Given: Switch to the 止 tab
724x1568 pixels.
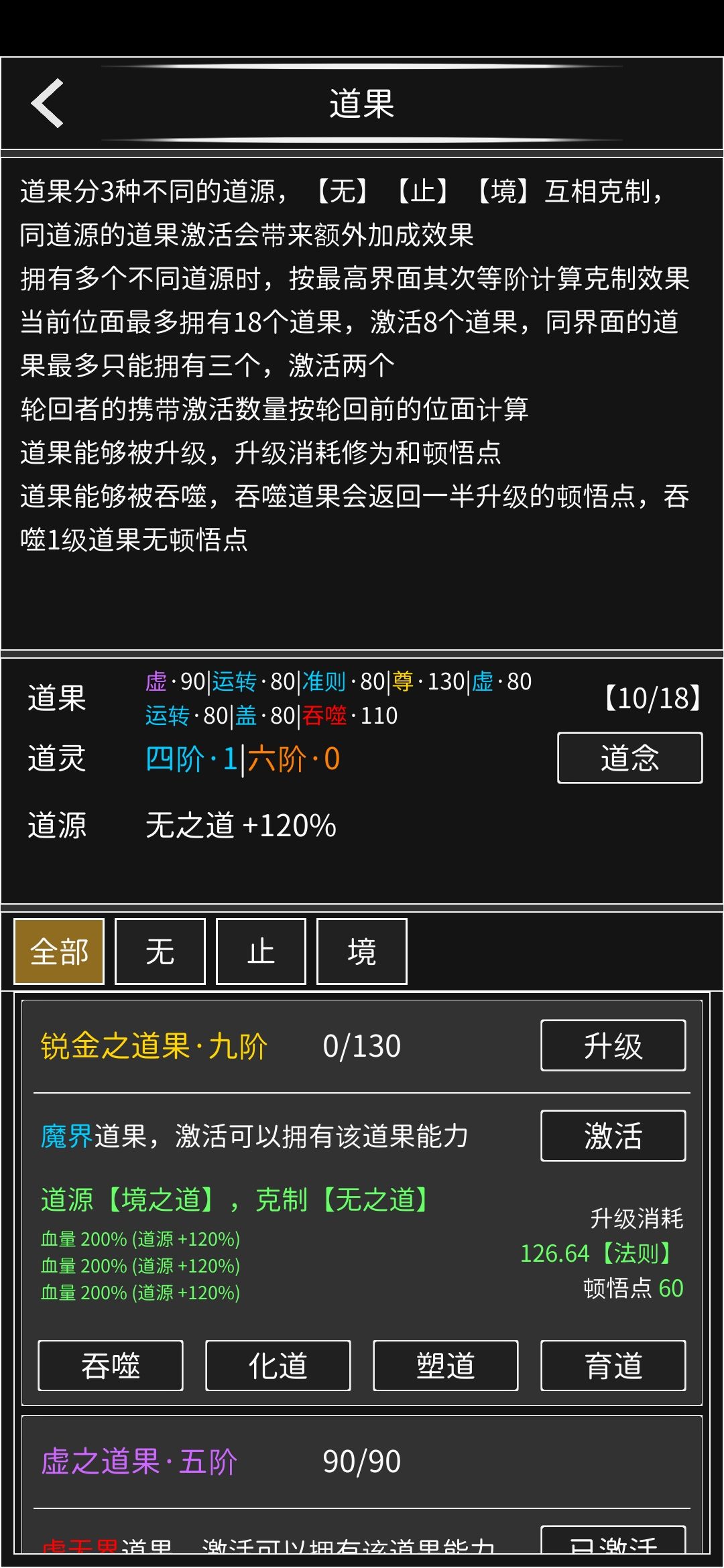Looking at the screenshot, I should pyautogui.click(x=261, y=952).
